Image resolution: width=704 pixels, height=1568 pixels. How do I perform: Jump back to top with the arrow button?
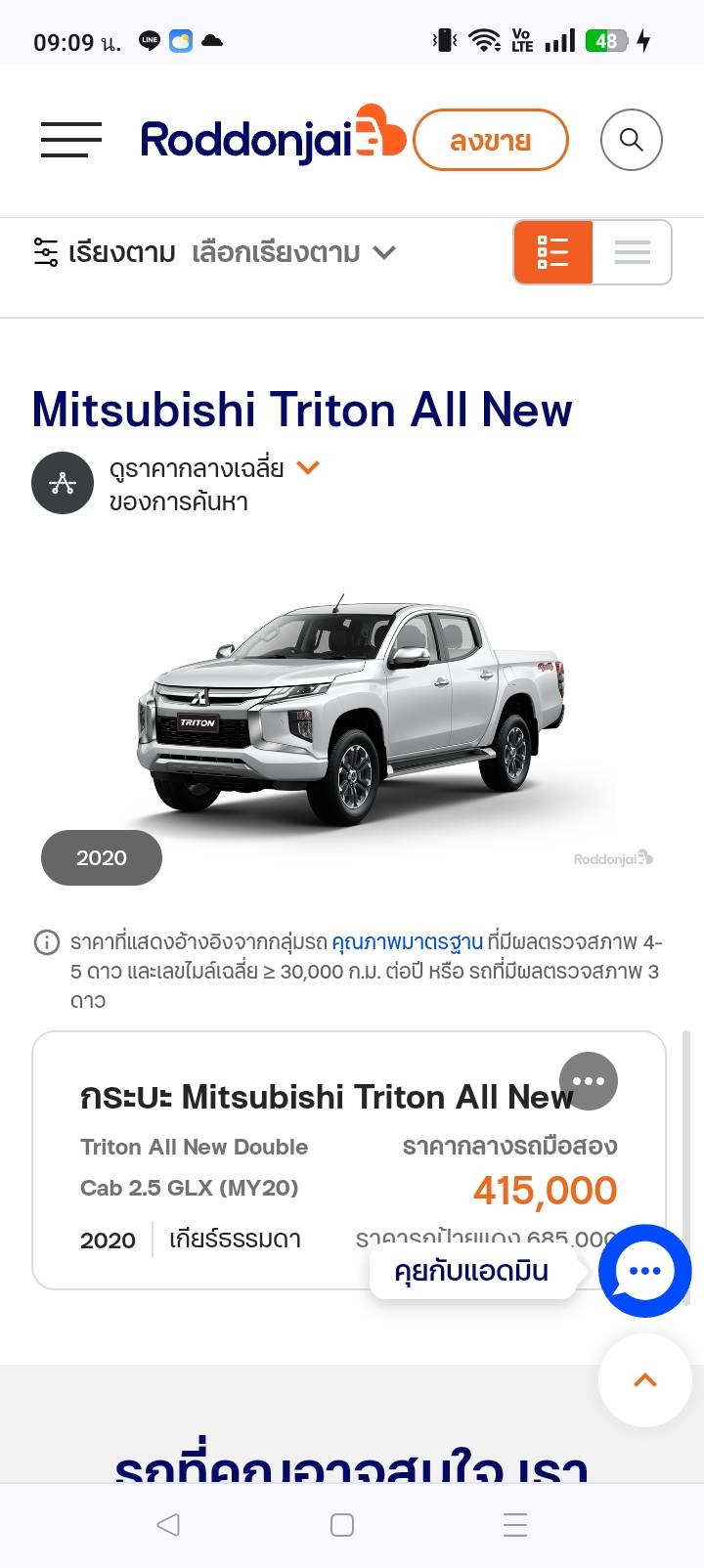644,1380
